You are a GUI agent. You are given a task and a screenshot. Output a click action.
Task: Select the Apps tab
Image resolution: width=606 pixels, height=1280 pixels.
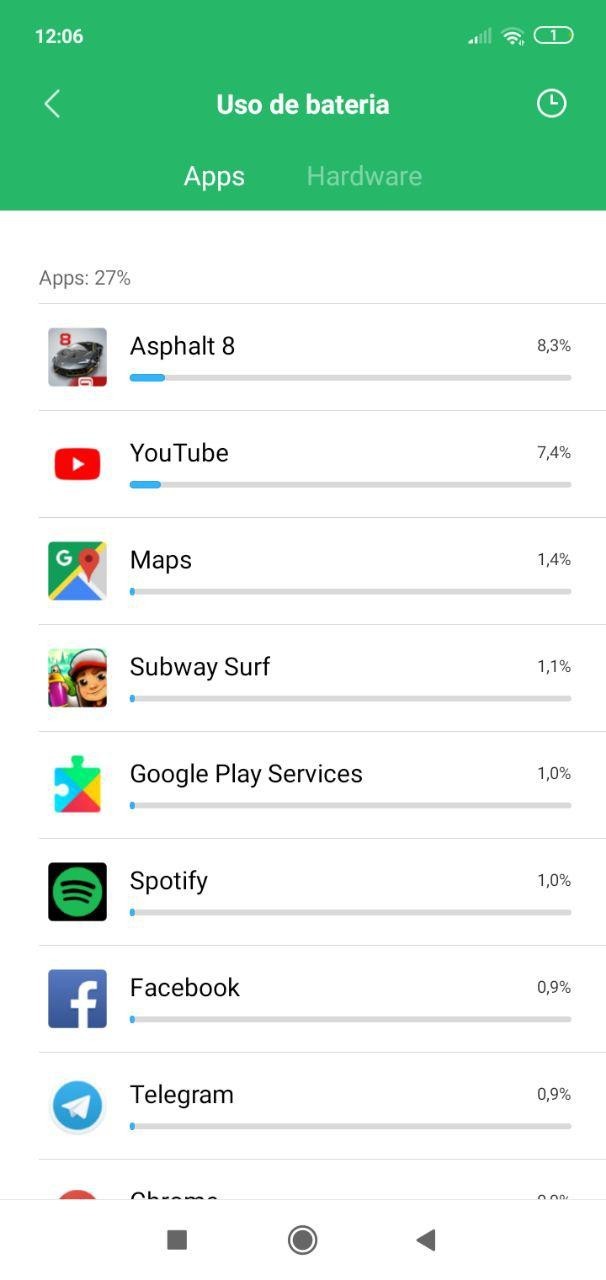[214, 177]
